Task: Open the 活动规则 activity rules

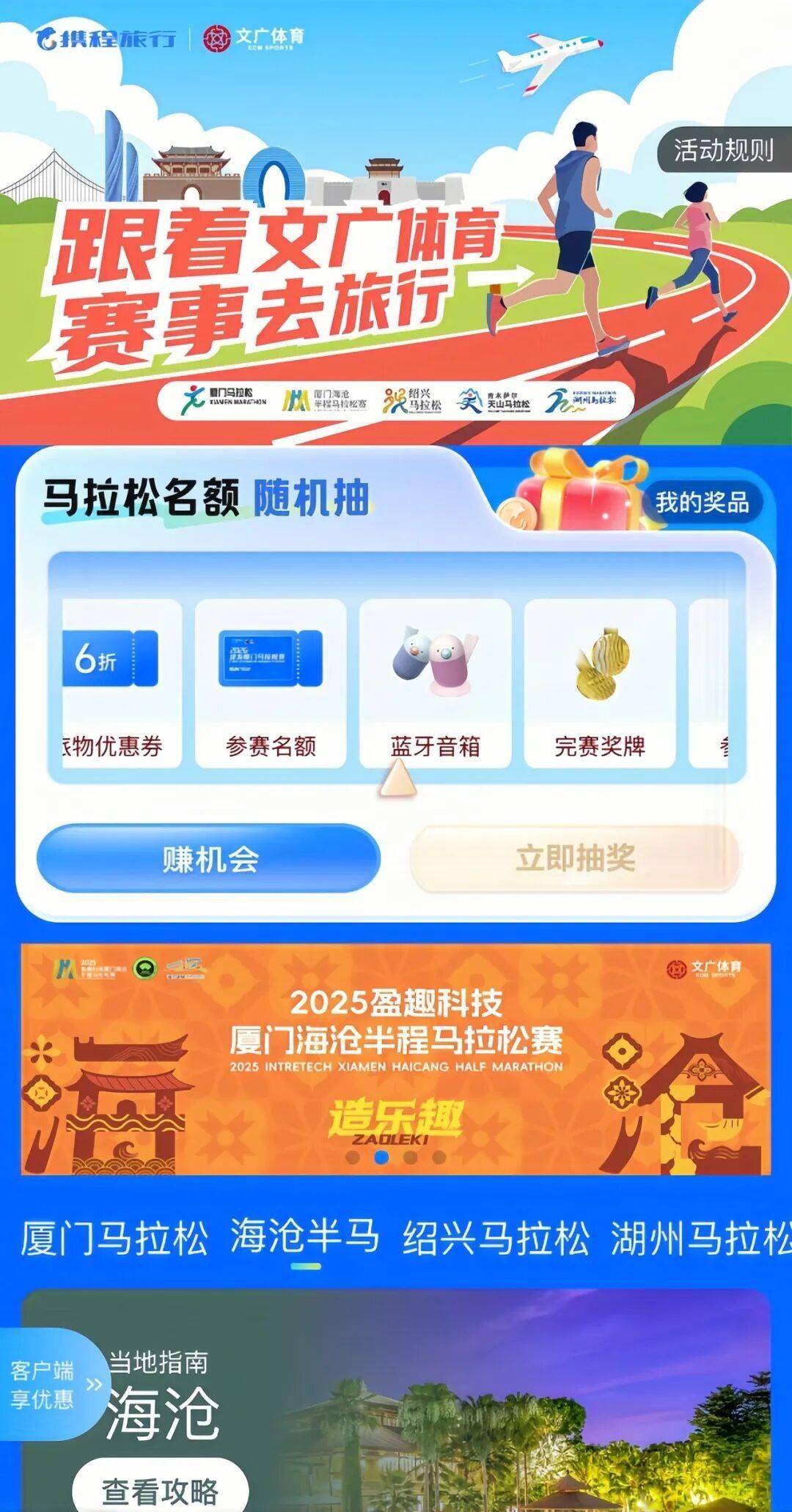Action: click(x=723, y=150)
